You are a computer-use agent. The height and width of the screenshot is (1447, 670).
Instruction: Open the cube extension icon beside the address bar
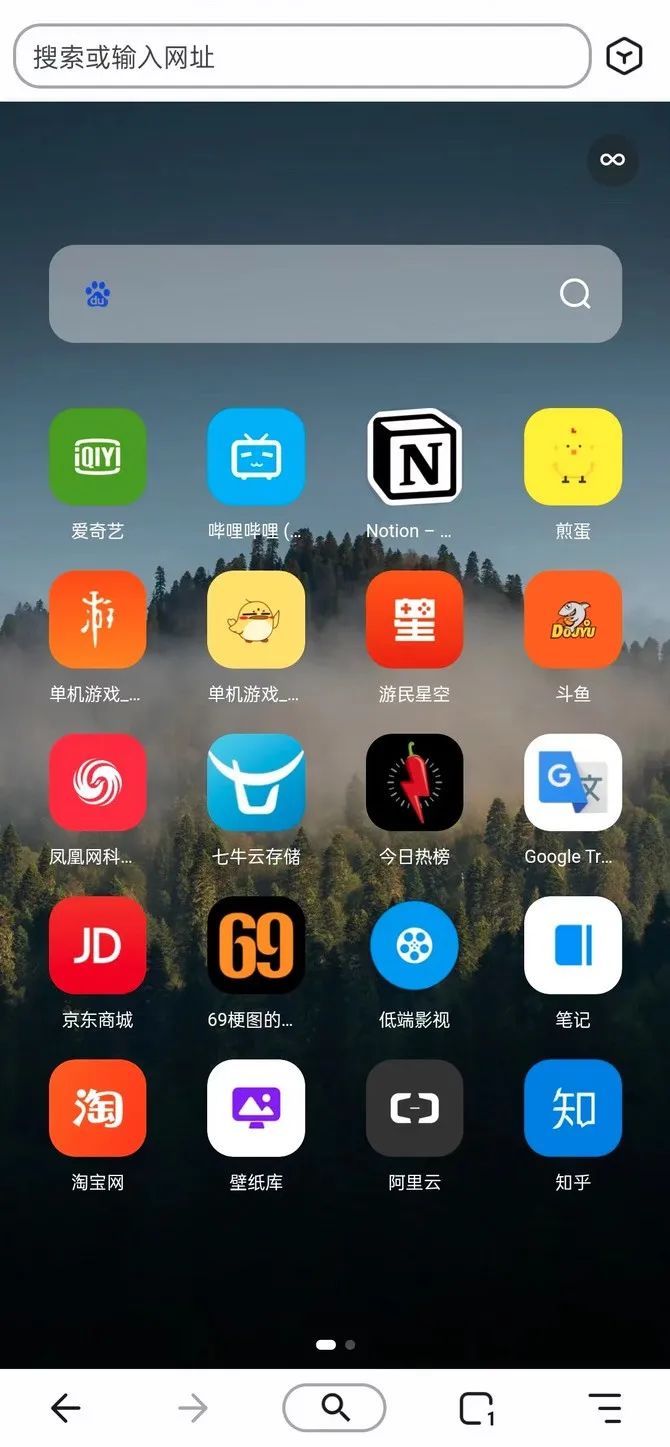(x=625, y=57)
